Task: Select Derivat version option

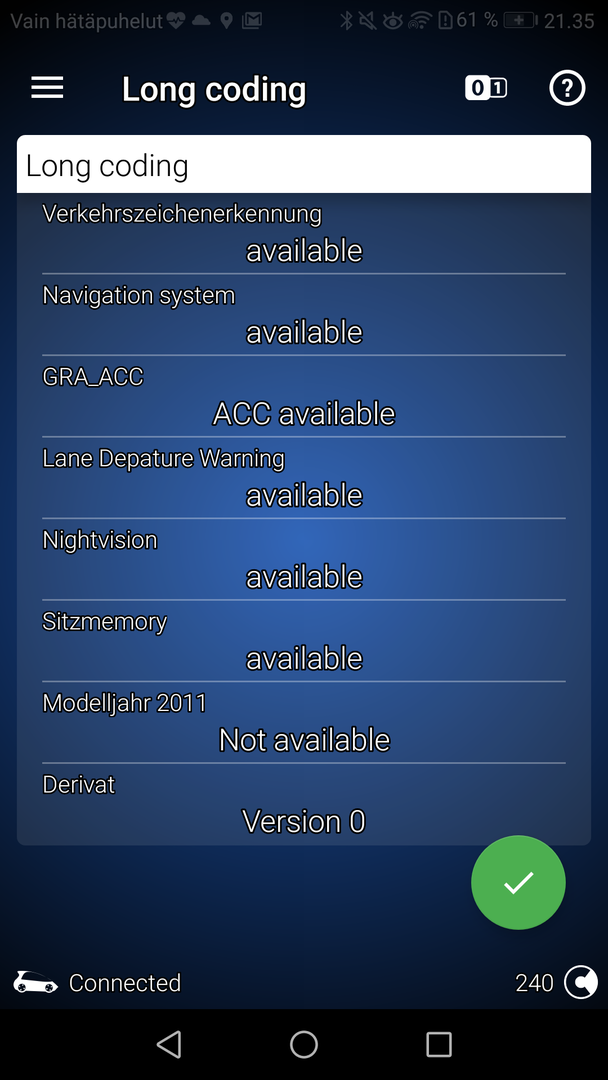Action: pos(304,821)
